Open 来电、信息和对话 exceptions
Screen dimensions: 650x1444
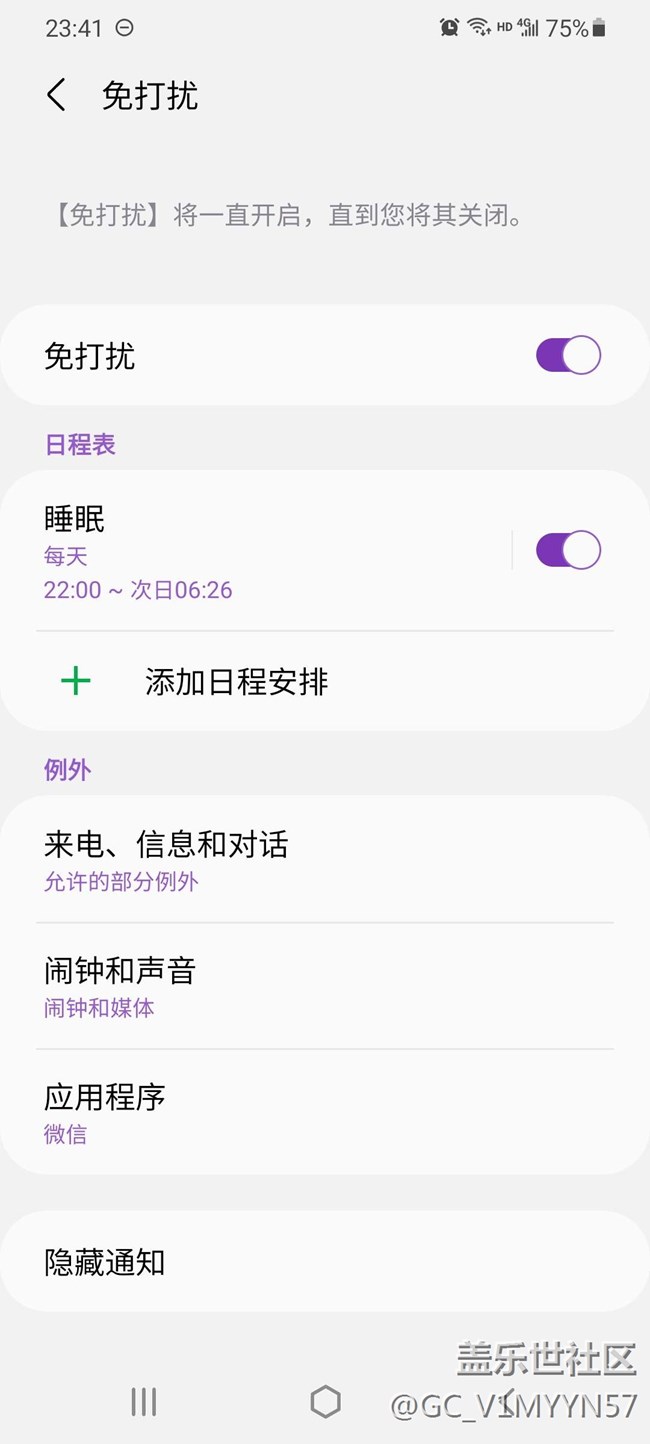tap(300, 860)
